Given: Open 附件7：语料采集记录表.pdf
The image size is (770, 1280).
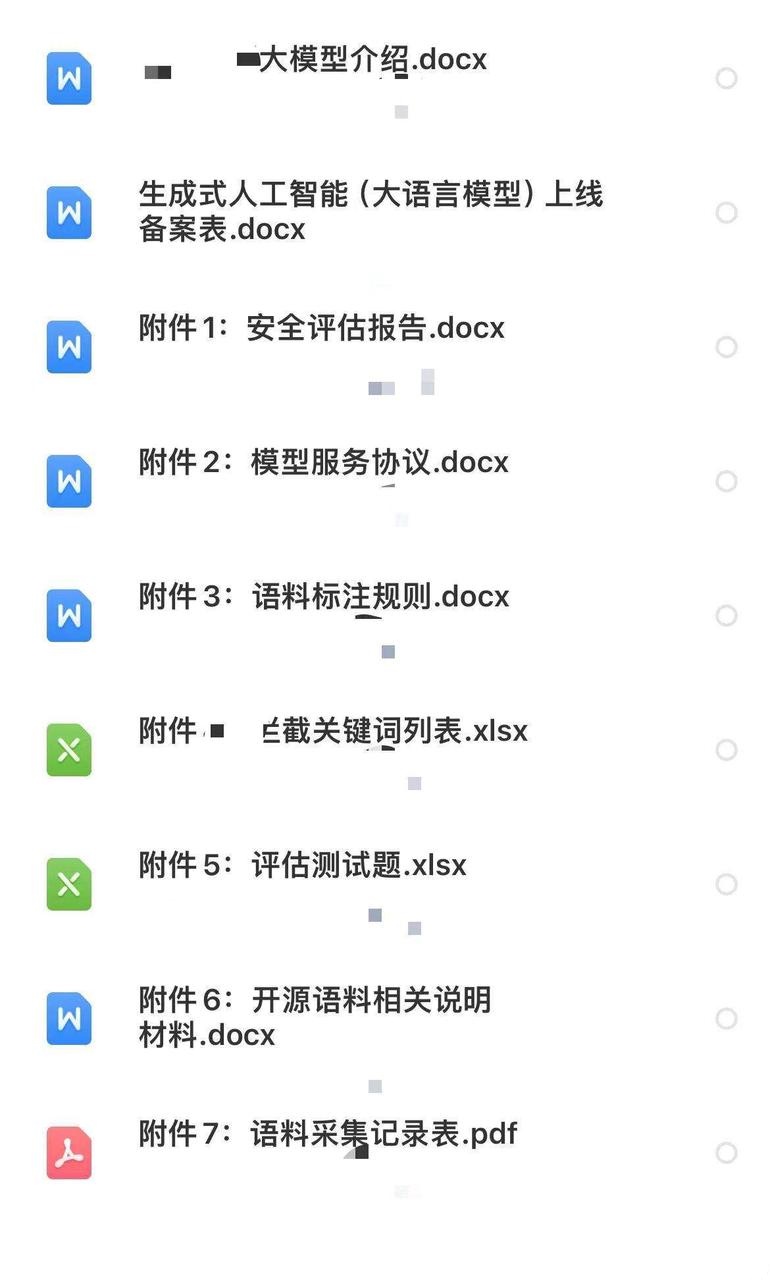Looking at the screenshot, I should tap(328, 1134).
